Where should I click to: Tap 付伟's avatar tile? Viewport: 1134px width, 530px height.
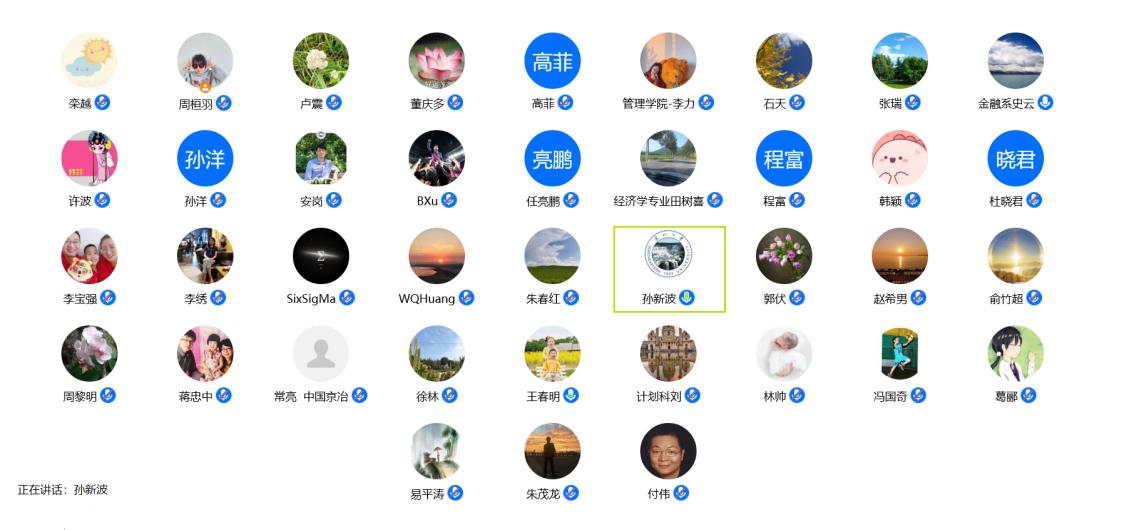(668, 451)
